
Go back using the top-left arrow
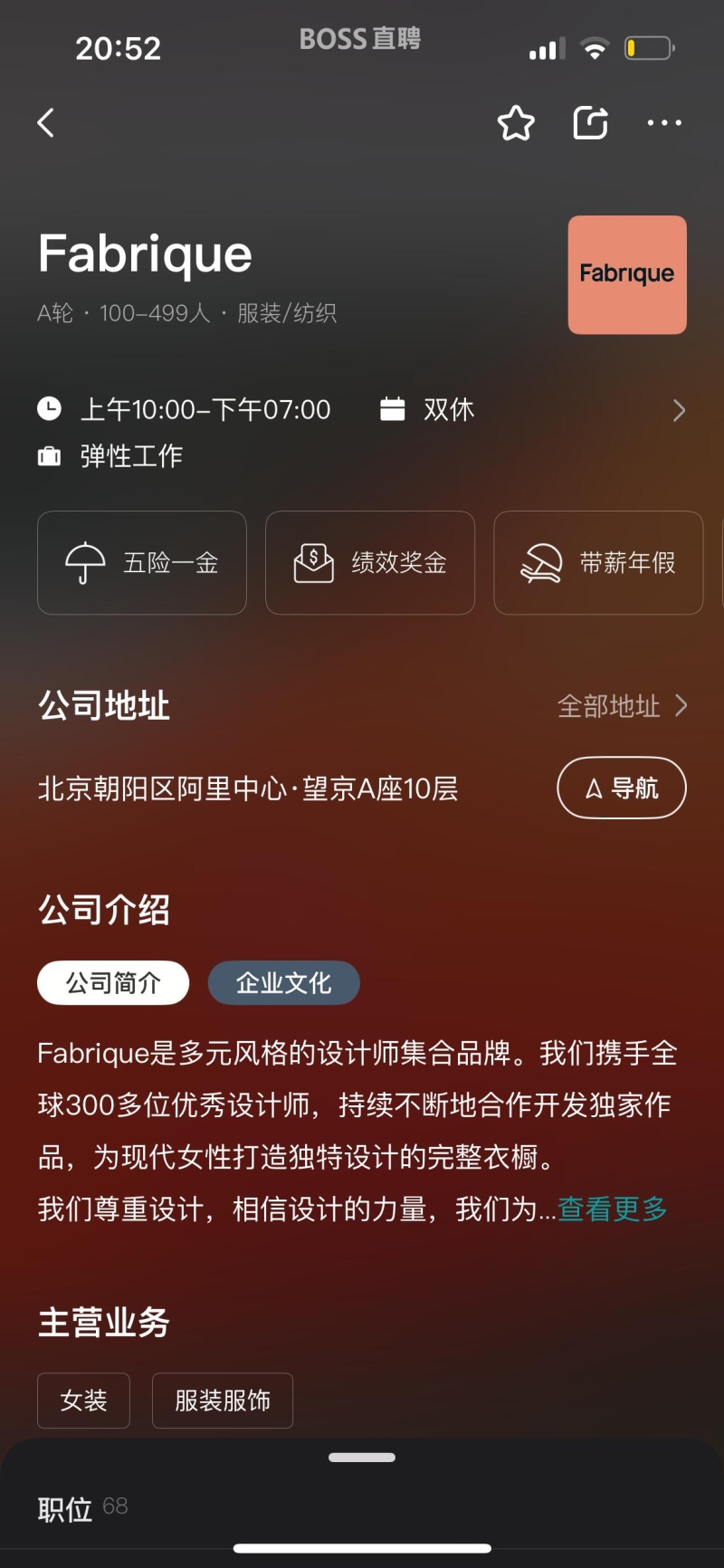[46, 123]
